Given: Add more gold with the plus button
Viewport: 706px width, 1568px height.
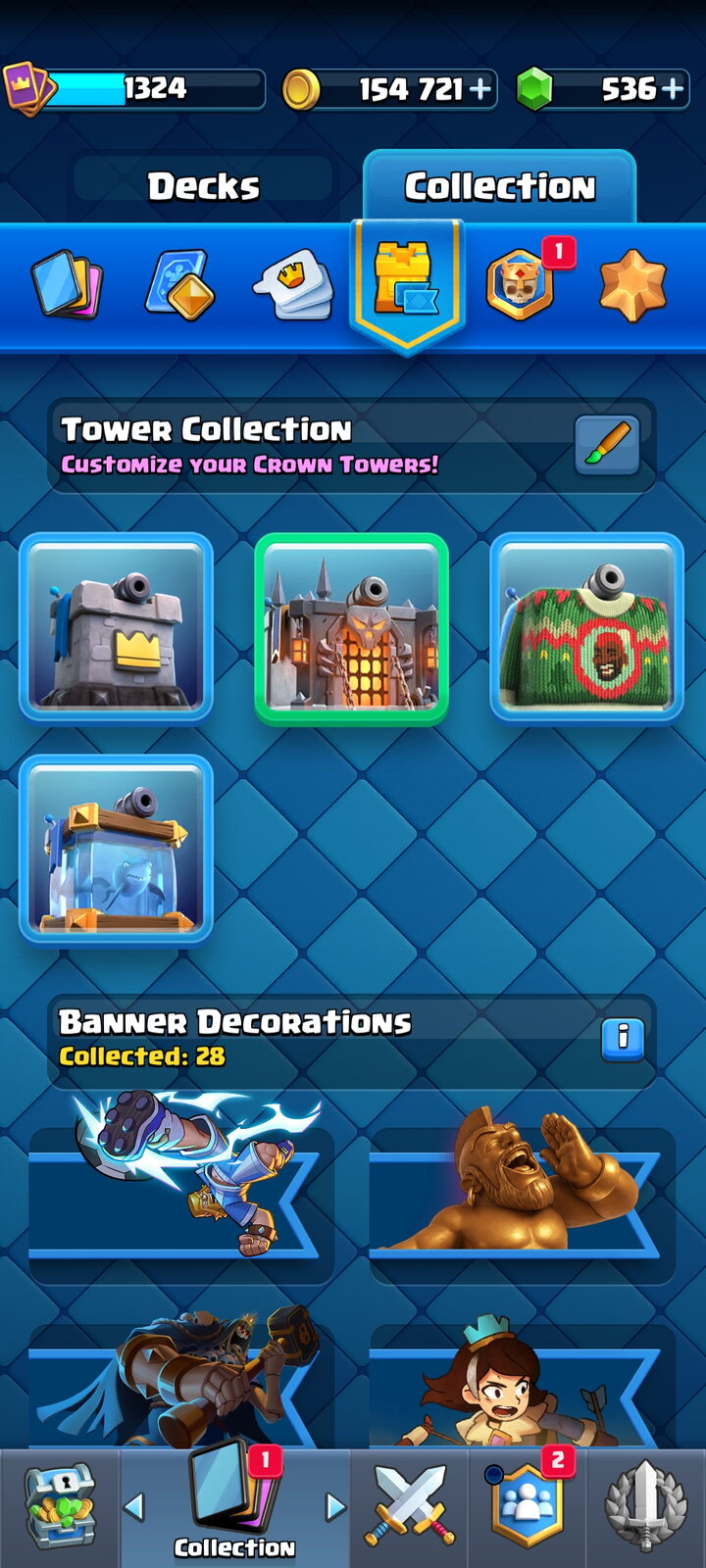Looking at the screenshot, I should tap(480, 90).
